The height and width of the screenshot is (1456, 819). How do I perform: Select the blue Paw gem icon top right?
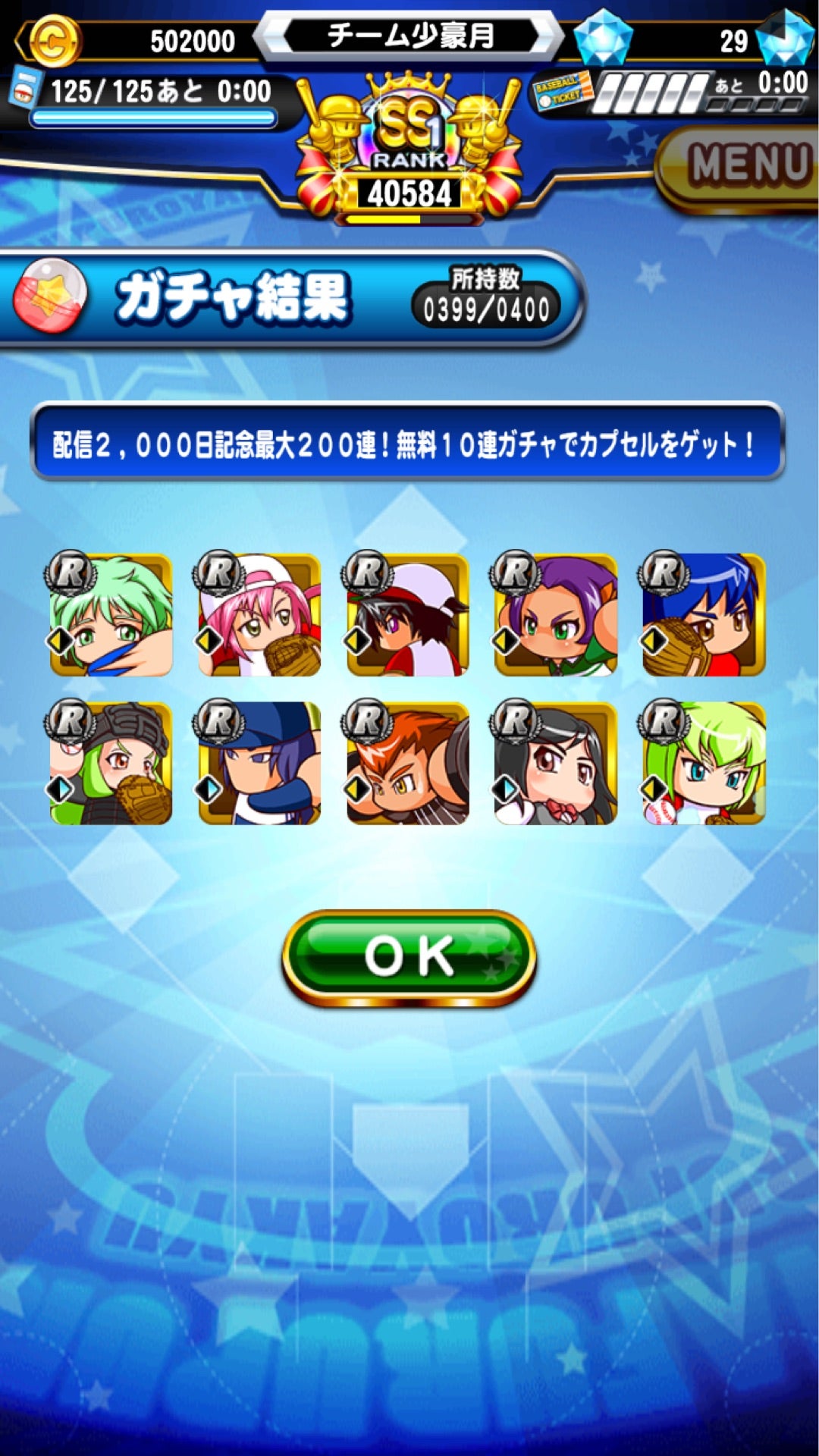pyautogui.click(x=786, y=34)
